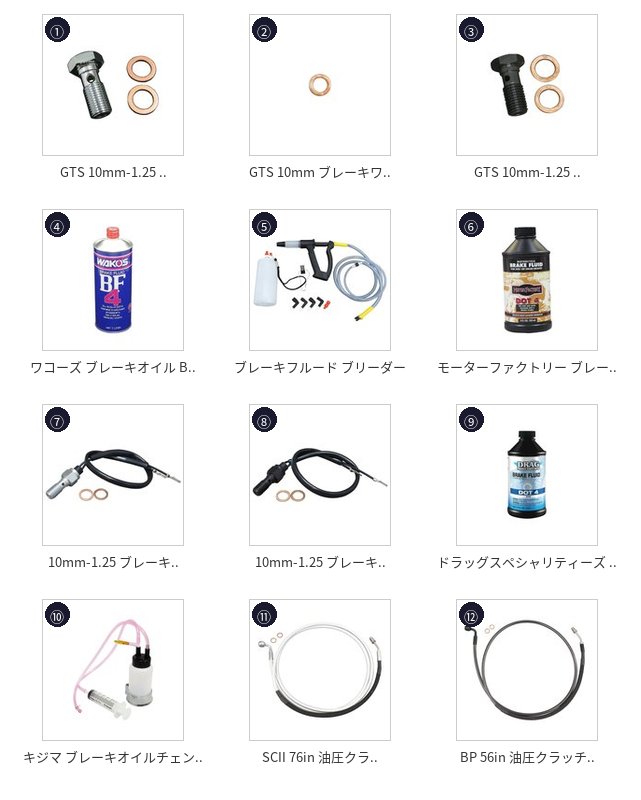This screenshot has height=800, width=641.
Task: Select the ワコーズ ブレーキオイル BF4 product
Action: pos(113,280)
